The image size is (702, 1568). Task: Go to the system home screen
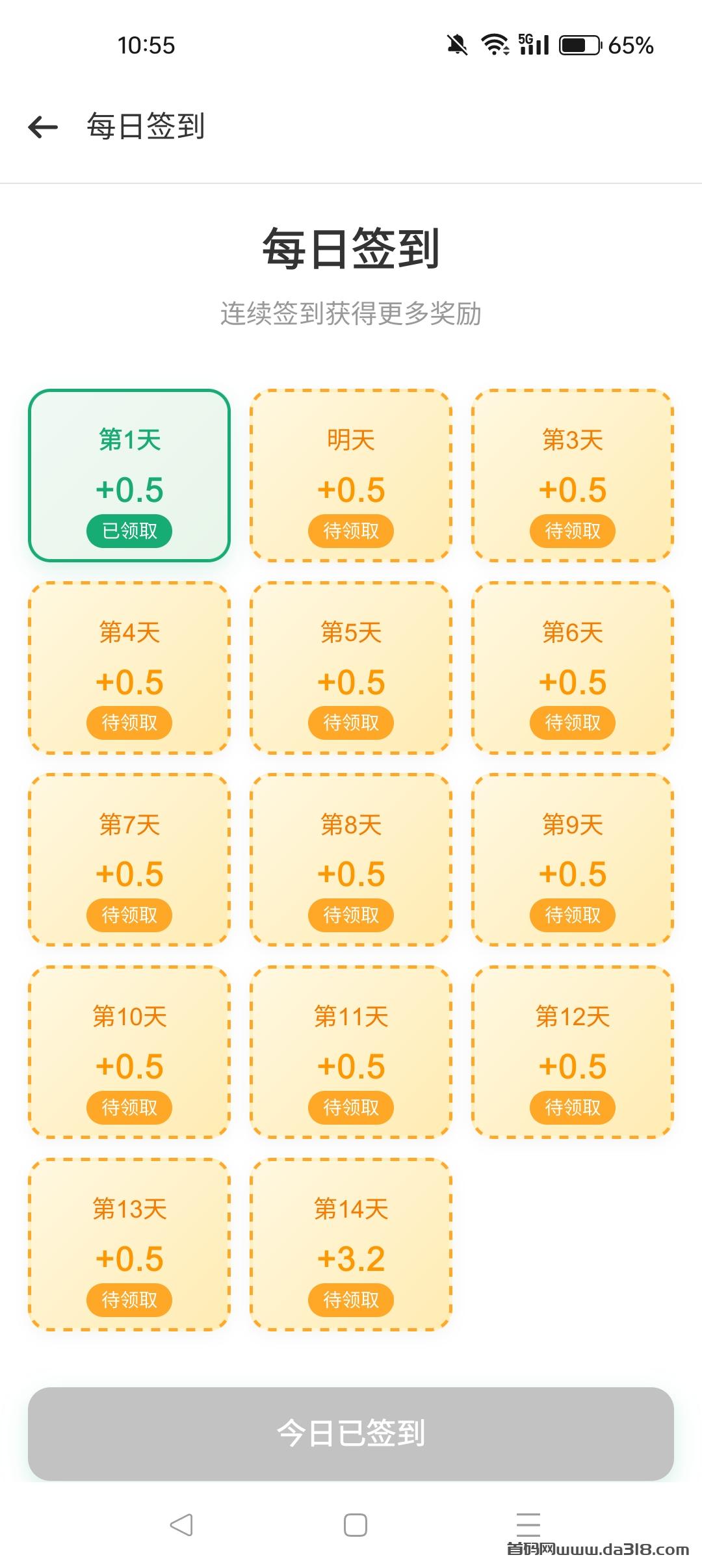pyautogui.click(x=355, y=1524)
